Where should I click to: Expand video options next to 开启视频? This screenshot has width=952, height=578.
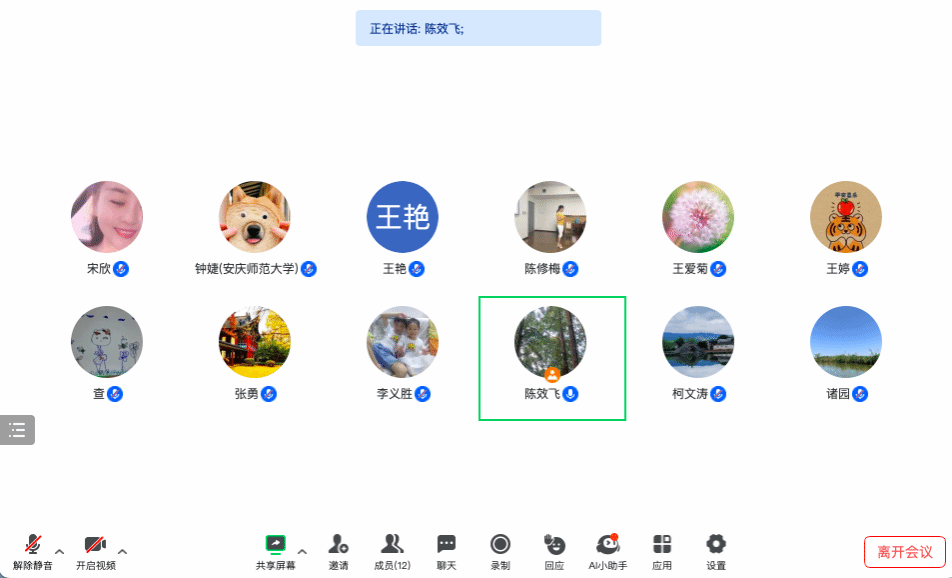pos(122,551)
